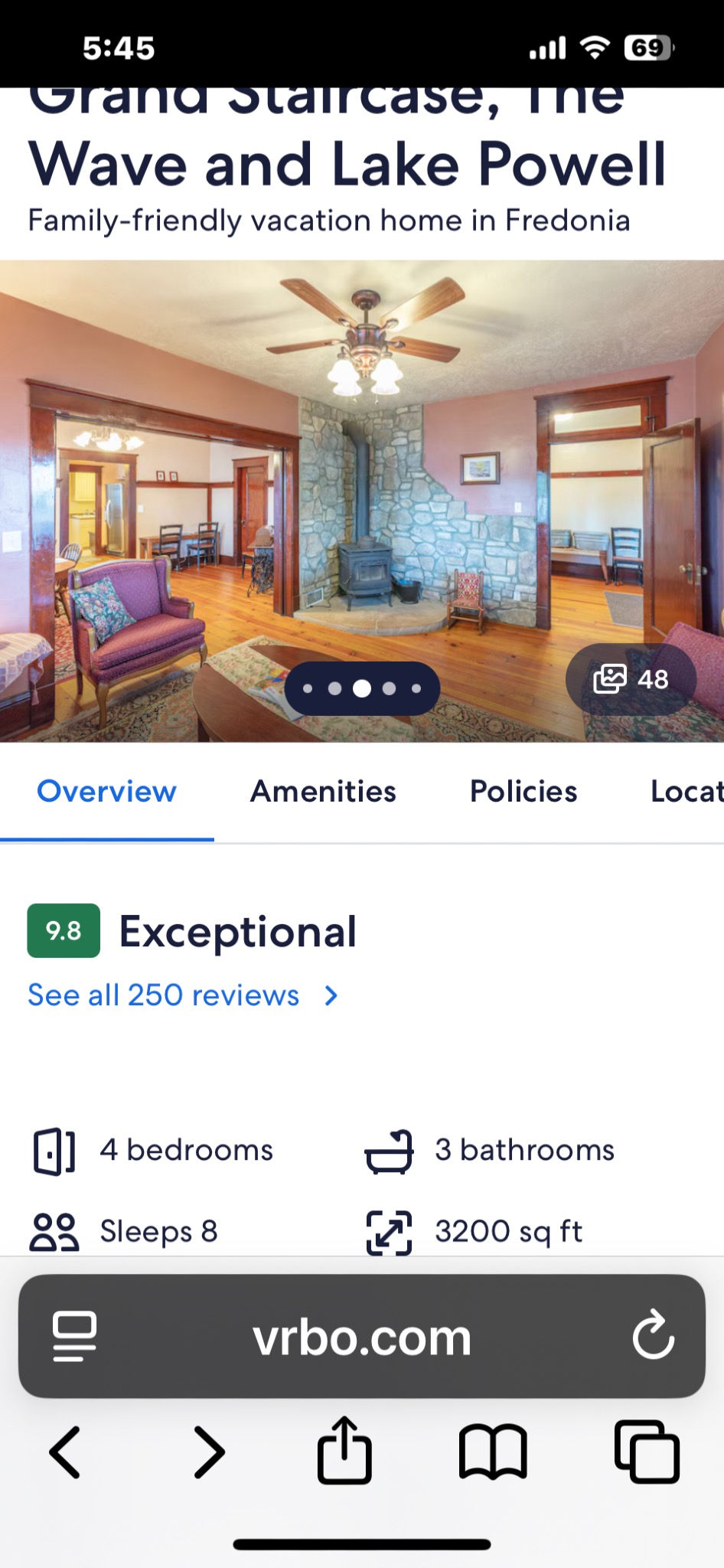Screen dimensions: 724x1568
Task: Switch to the Location tab
Action: [x=686, y=792]
